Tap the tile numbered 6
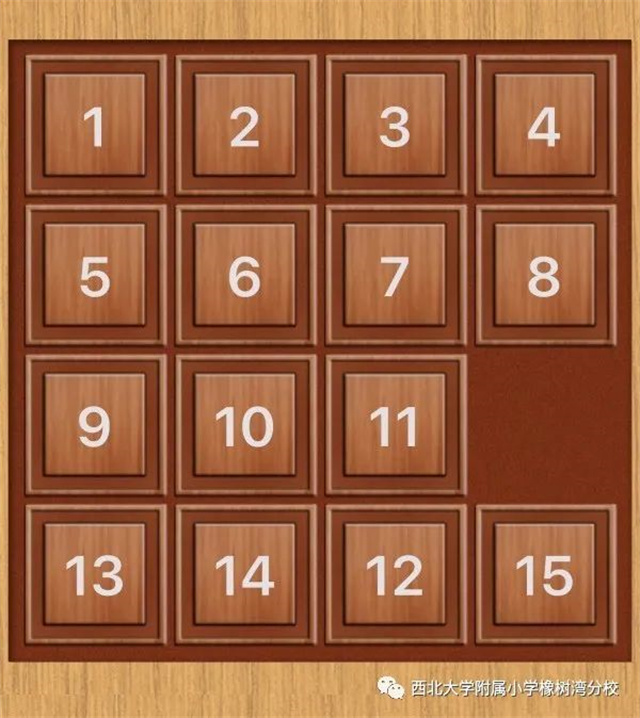The width and height of the screenshot is (640, 718). click(x=245, y=276)
